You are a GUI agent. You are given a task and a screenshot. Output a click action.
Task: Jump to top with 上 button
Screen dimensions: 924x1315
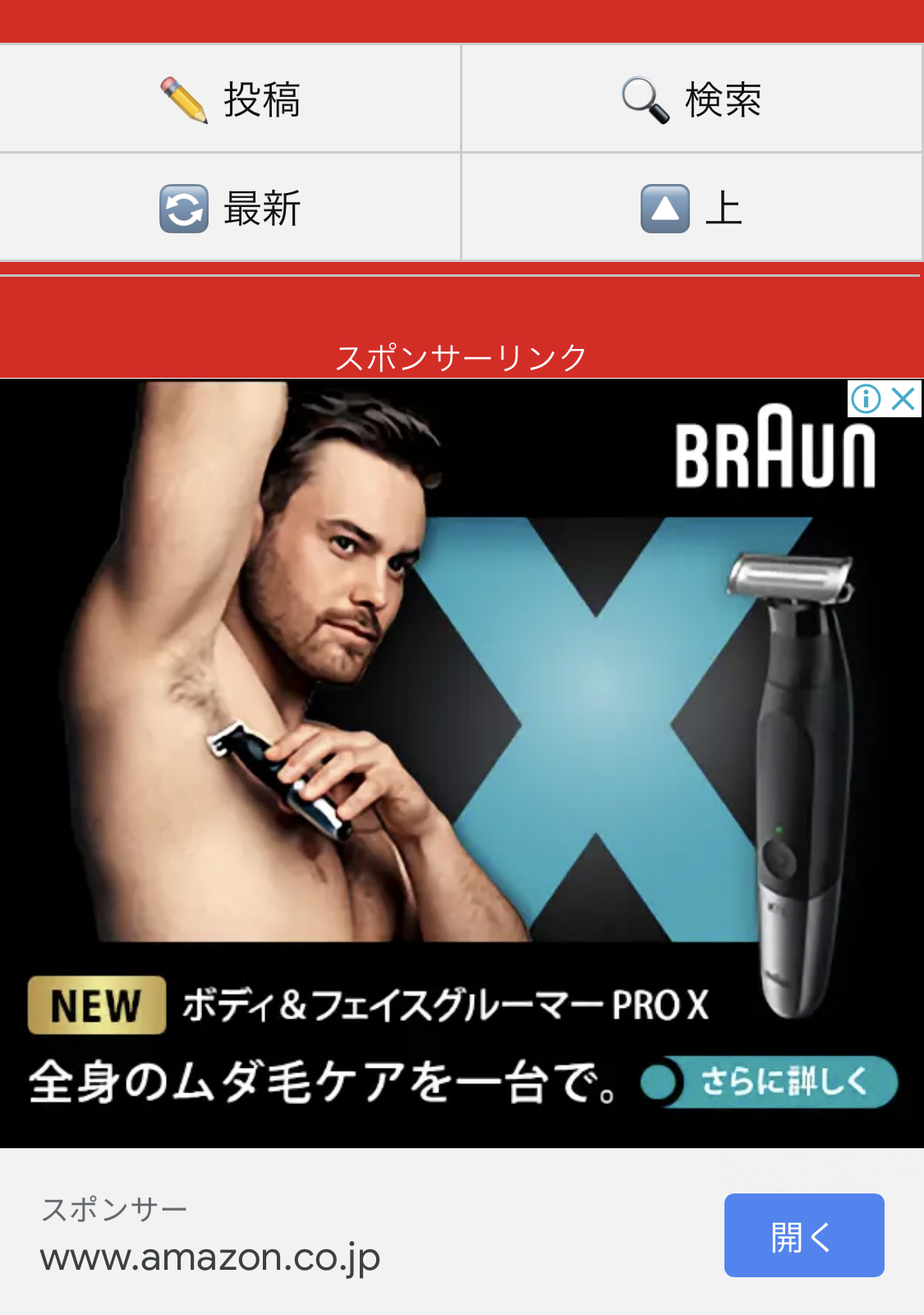coord(692,208)
